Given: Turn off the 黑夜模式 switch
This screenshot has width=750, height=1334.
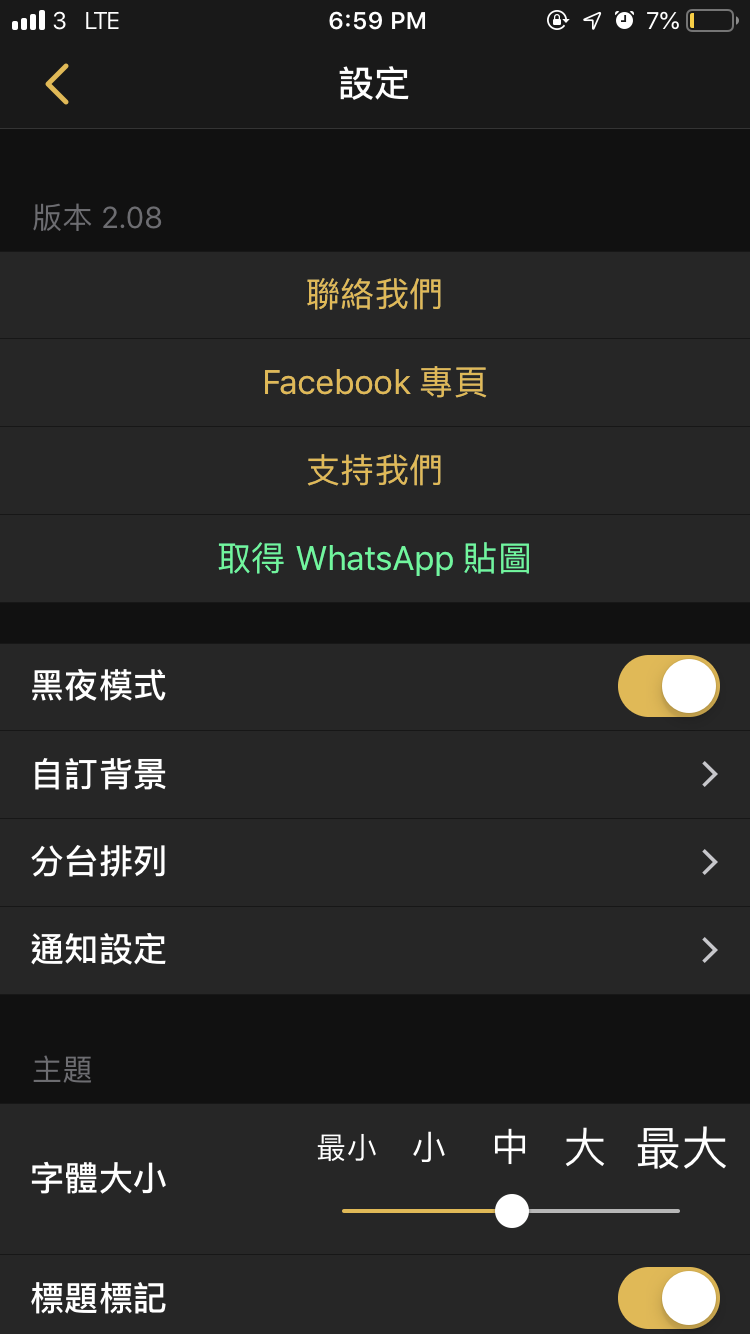Looking at the screenshot, I should [x=668, y=686].
